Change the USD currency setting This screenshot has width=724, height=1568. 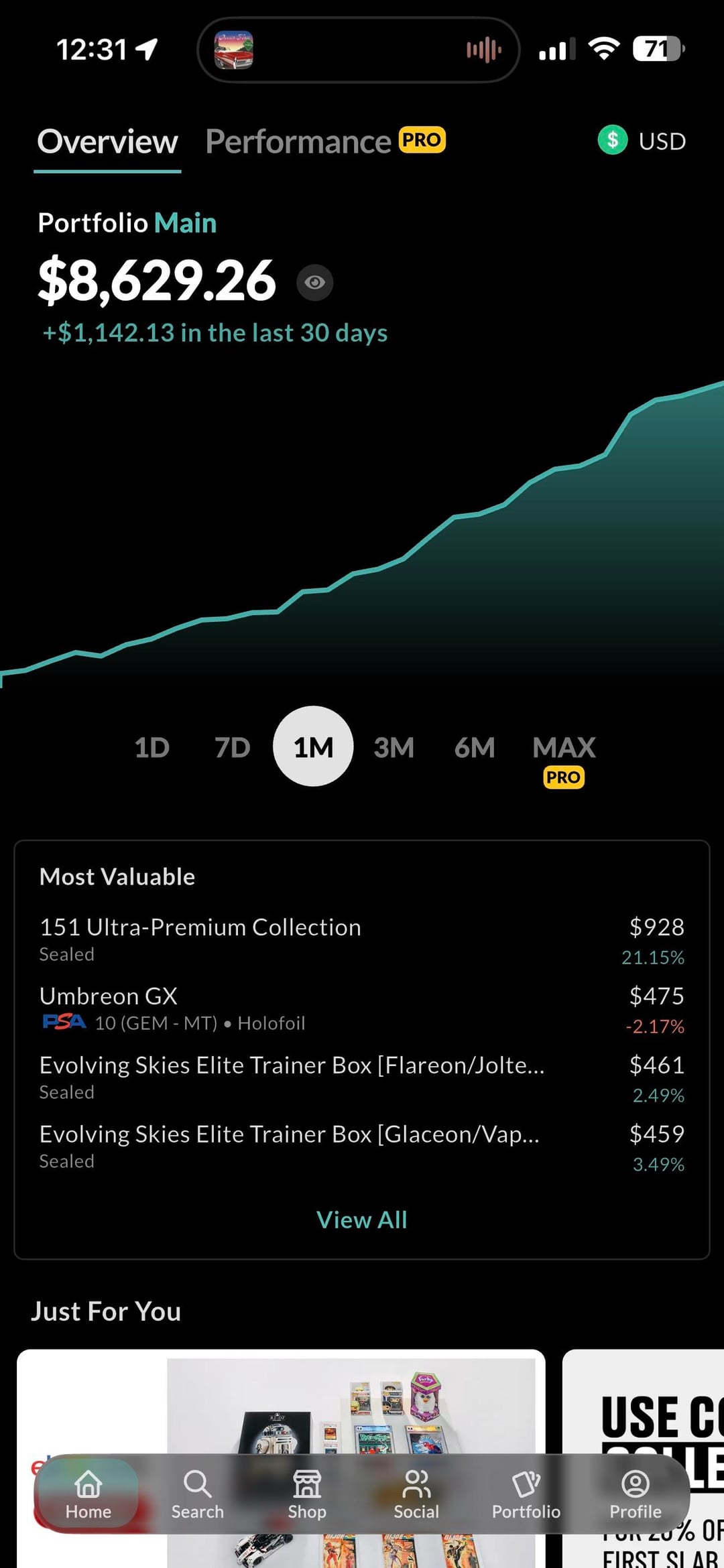tap(642, 141)
